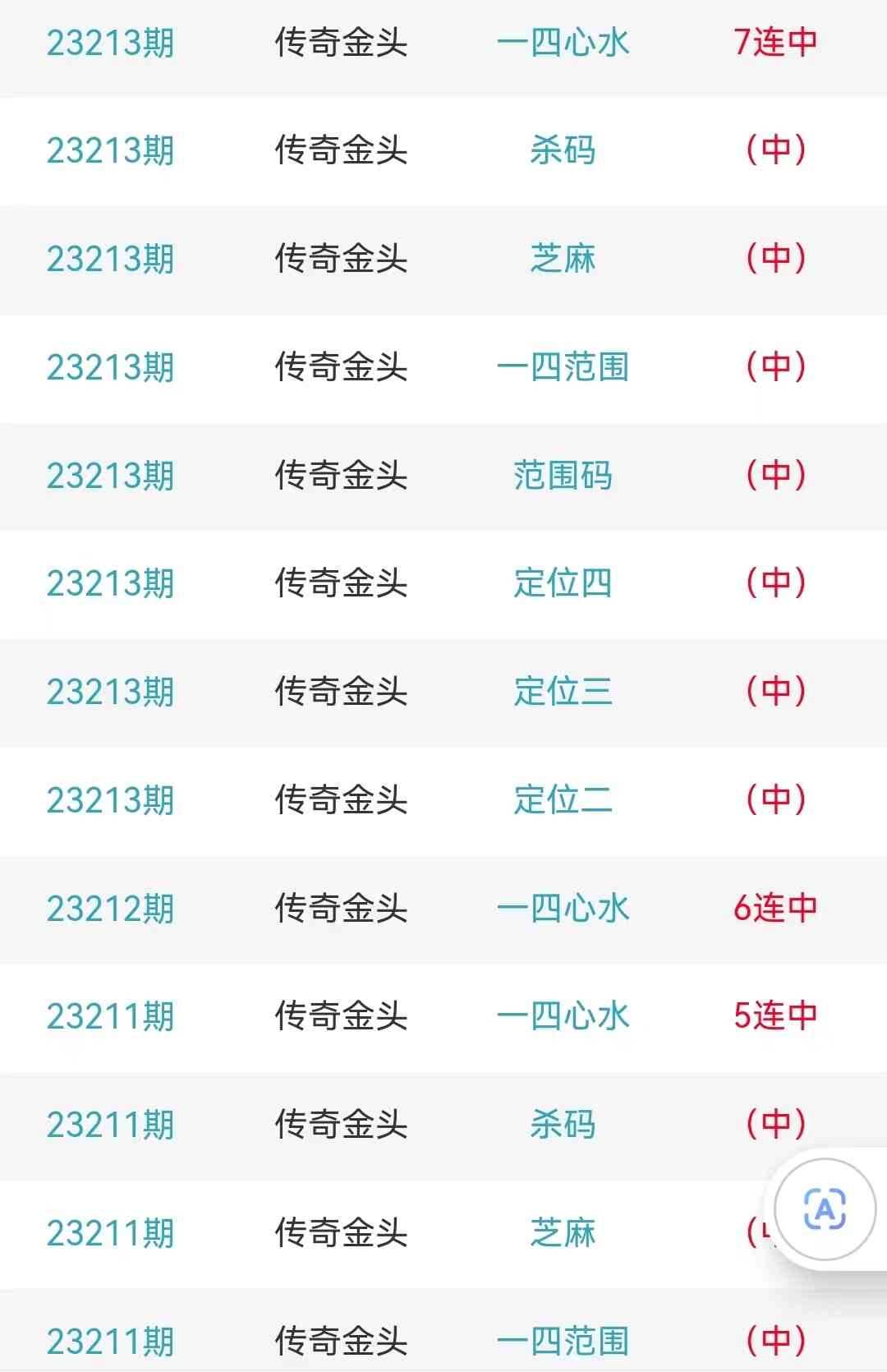Viewport: 887px width, 1372px height.
Task: Open the 23213期 定位三 entry
Action: pyautogui.click(x=563, y=692)
